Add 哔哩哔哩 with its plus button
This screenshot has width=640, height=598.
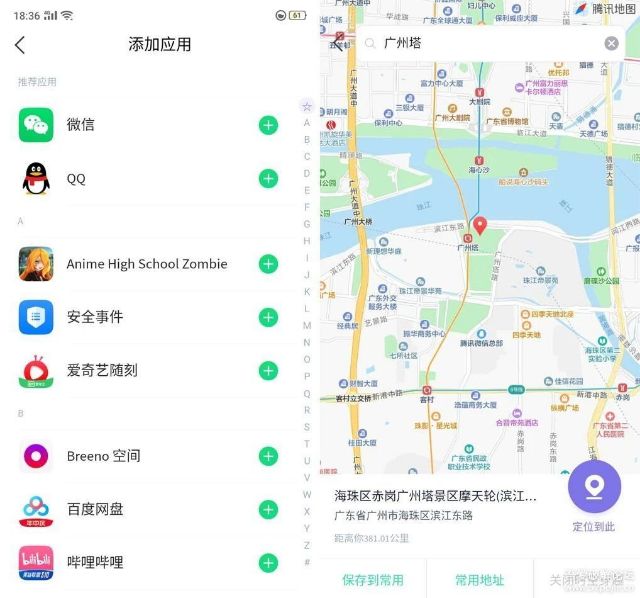click(268, 562)
